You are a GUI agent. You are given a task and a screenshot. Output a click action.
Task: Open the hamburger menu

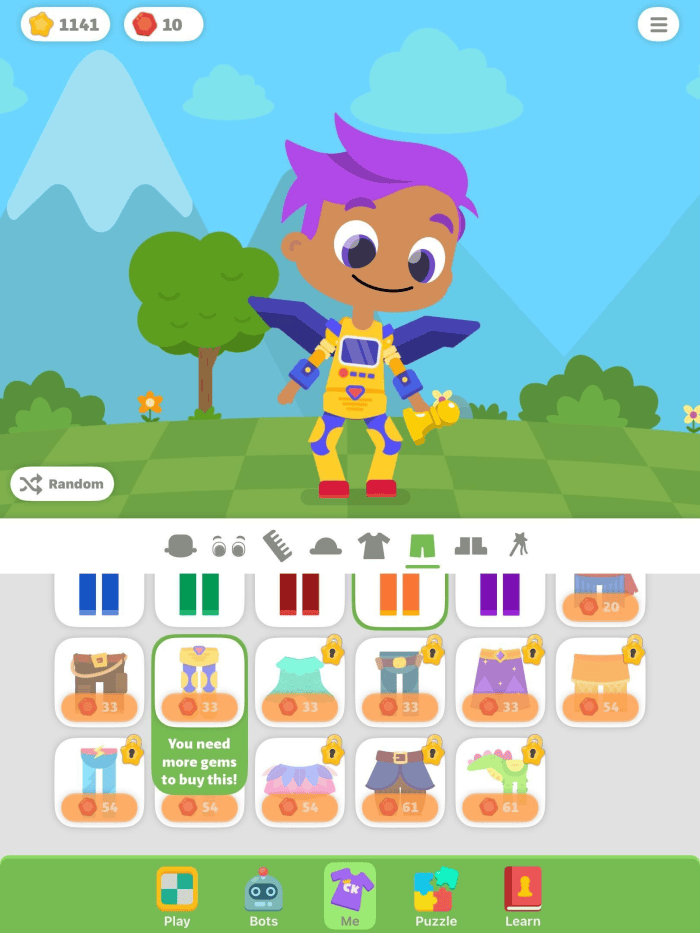[658, 25]
